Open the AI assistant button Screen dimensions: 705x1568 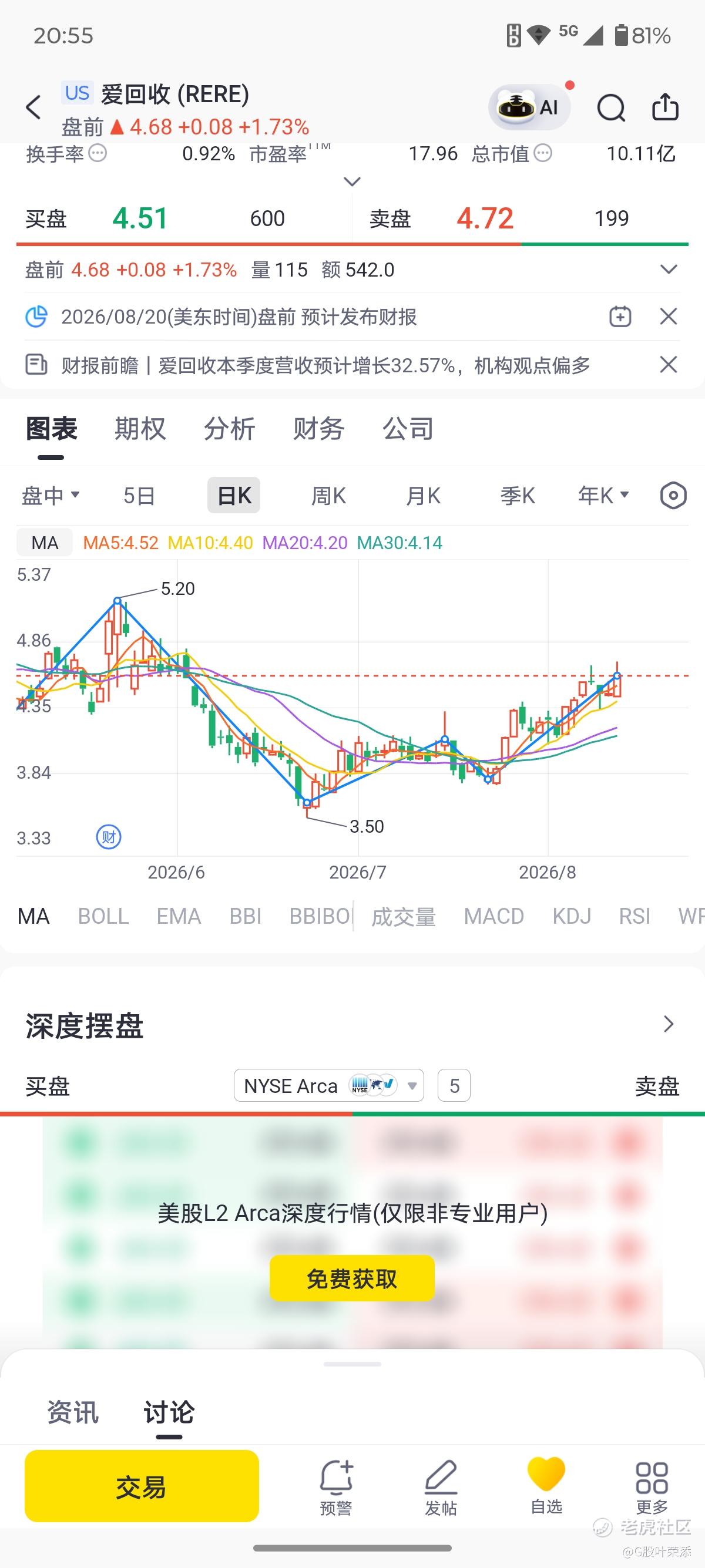click(x=529, y=107)
